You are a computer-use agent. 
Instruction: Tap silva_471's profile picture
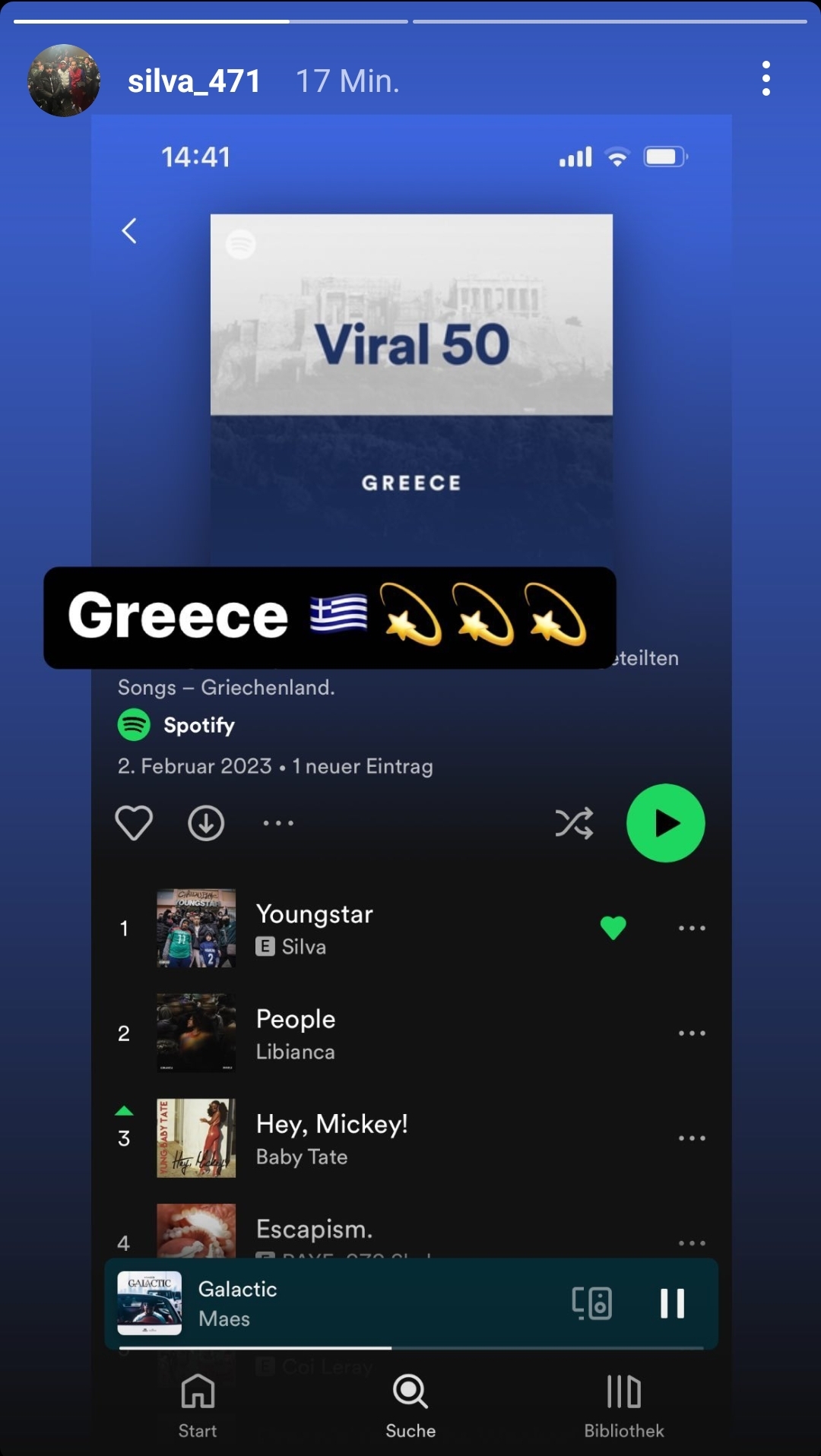coord(64,81)
